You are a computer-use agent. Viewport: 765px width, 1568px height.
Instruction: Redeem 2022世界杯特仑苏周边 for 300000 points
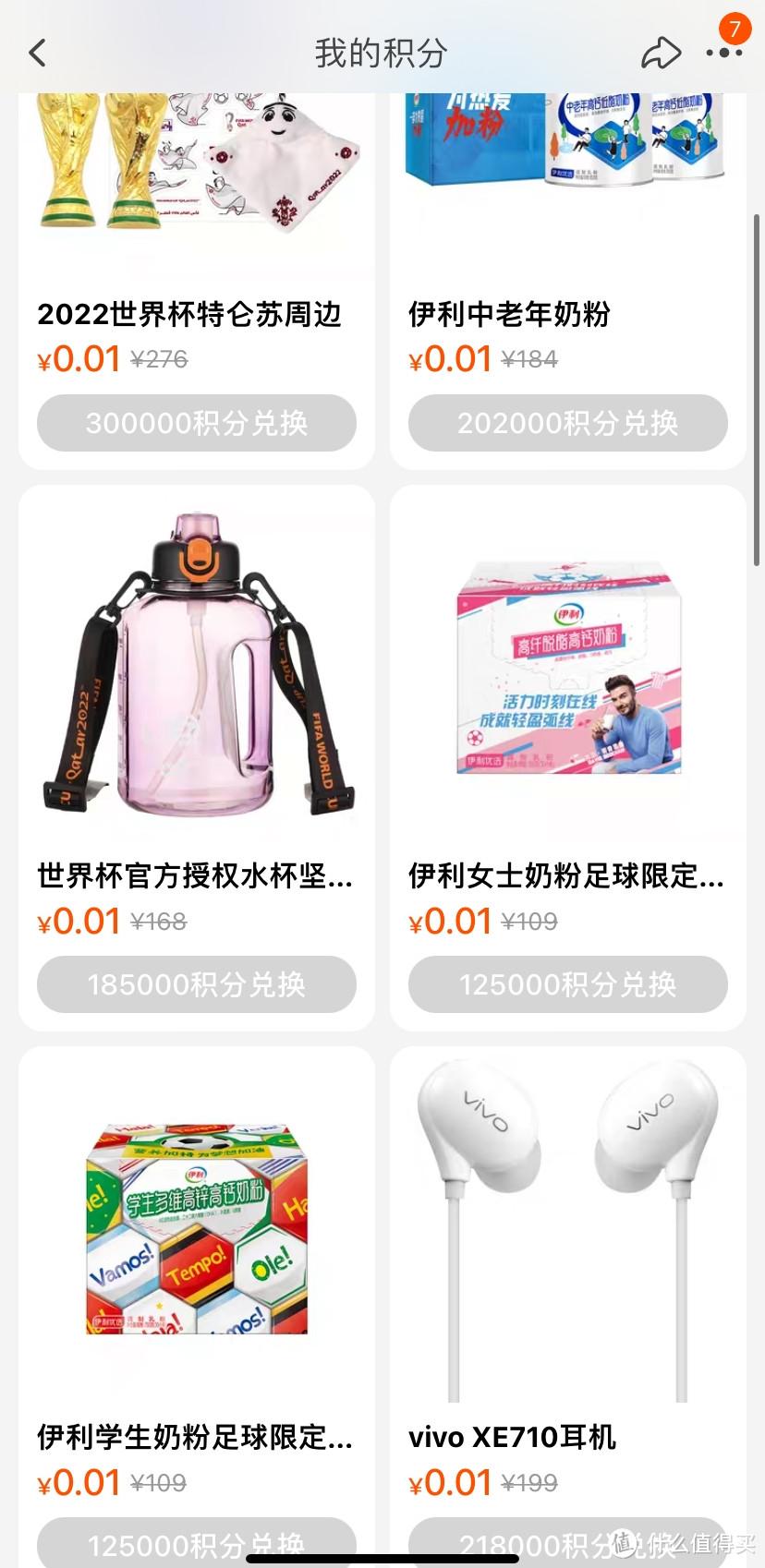click(x=197, y=424)
